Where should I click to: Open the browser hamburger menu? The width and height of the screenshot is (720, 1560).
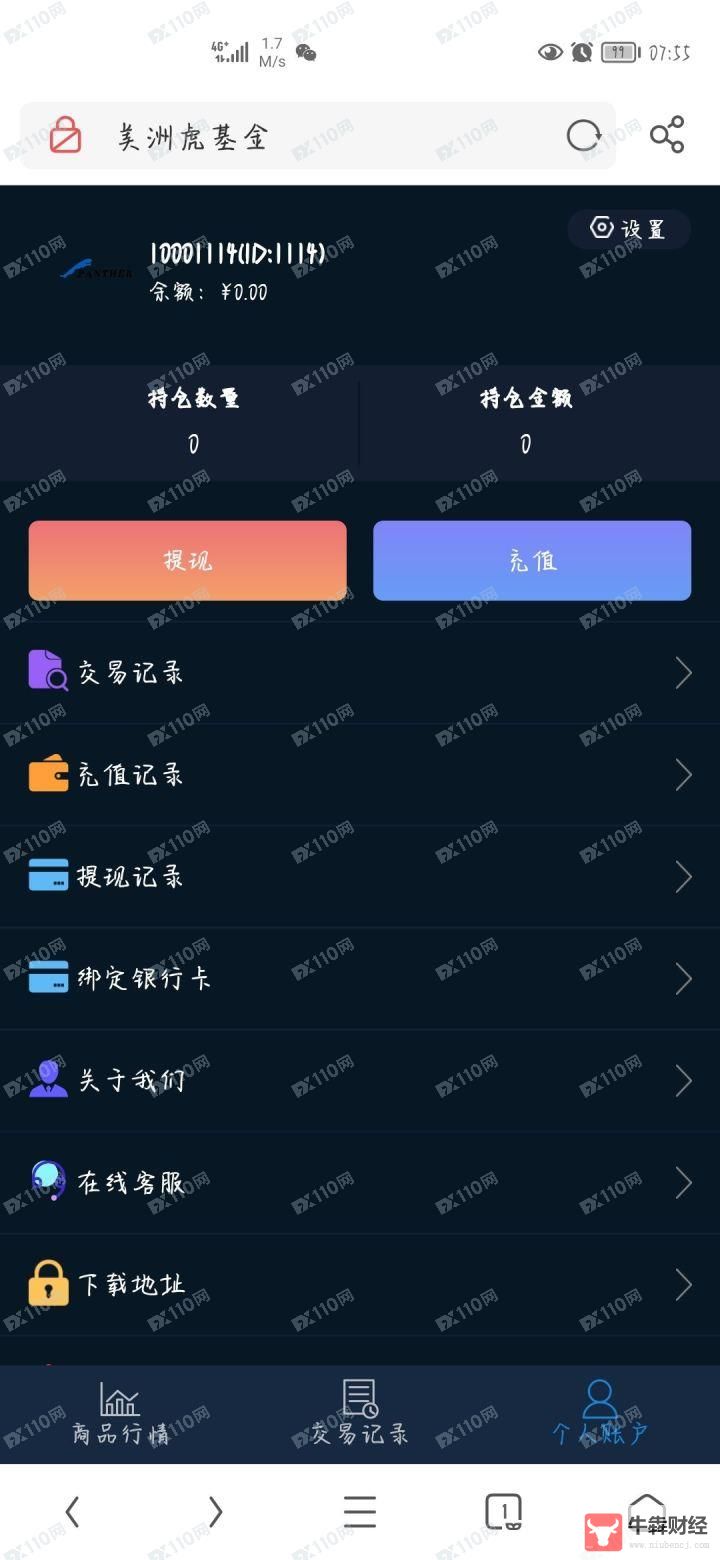pos(360,1511)
